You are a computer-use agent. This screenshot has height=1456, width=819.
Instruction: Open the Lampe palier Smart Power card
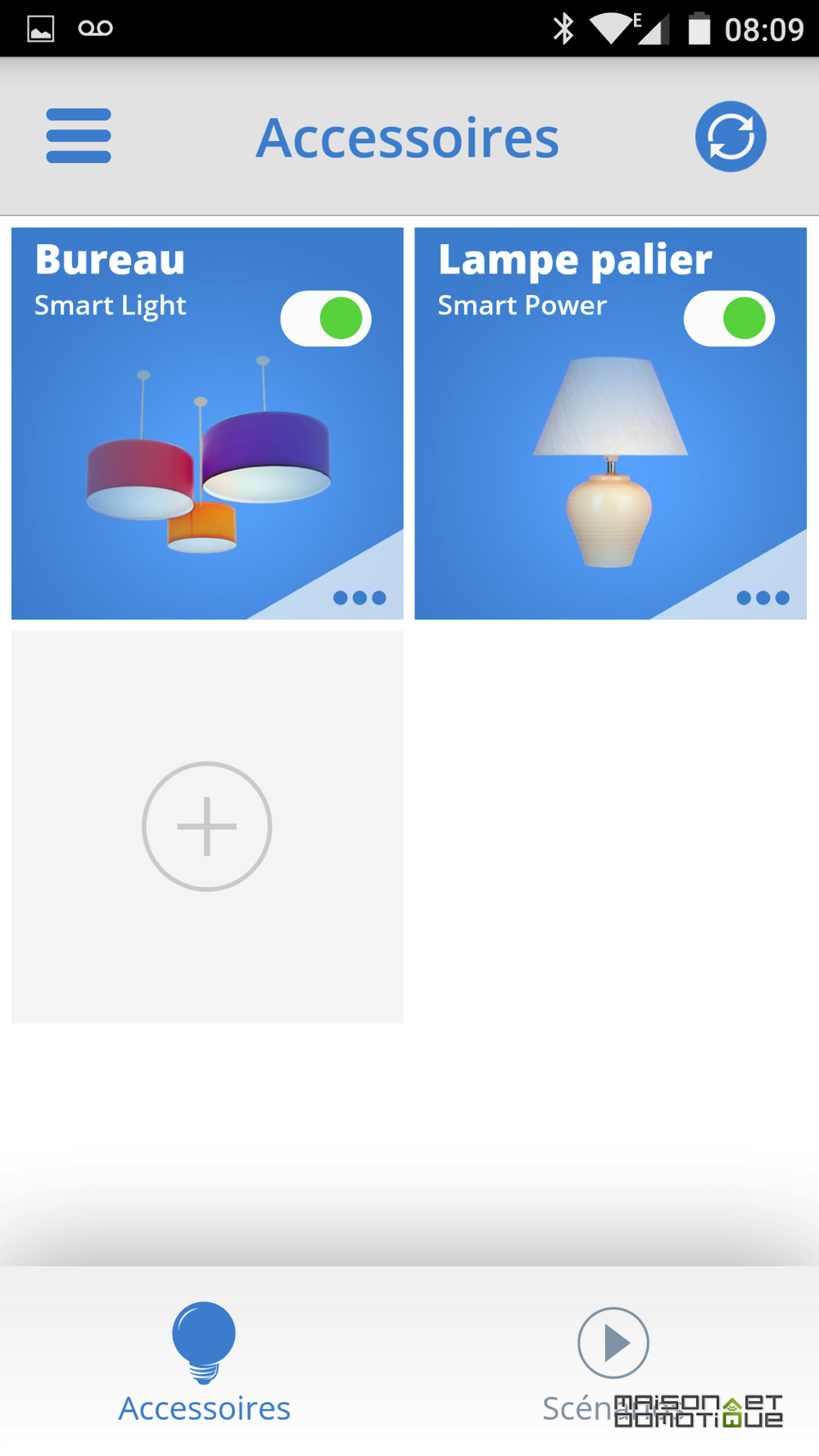(610, 423)
